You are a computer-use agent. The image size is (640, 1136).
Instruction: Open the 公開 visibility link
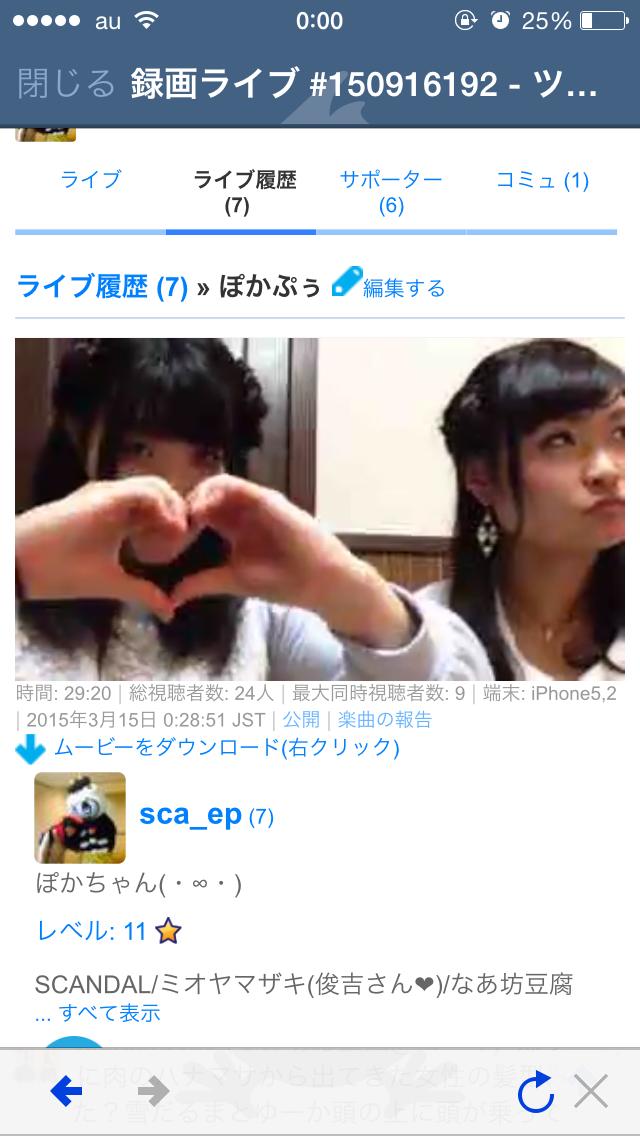[x=301, y=719]
